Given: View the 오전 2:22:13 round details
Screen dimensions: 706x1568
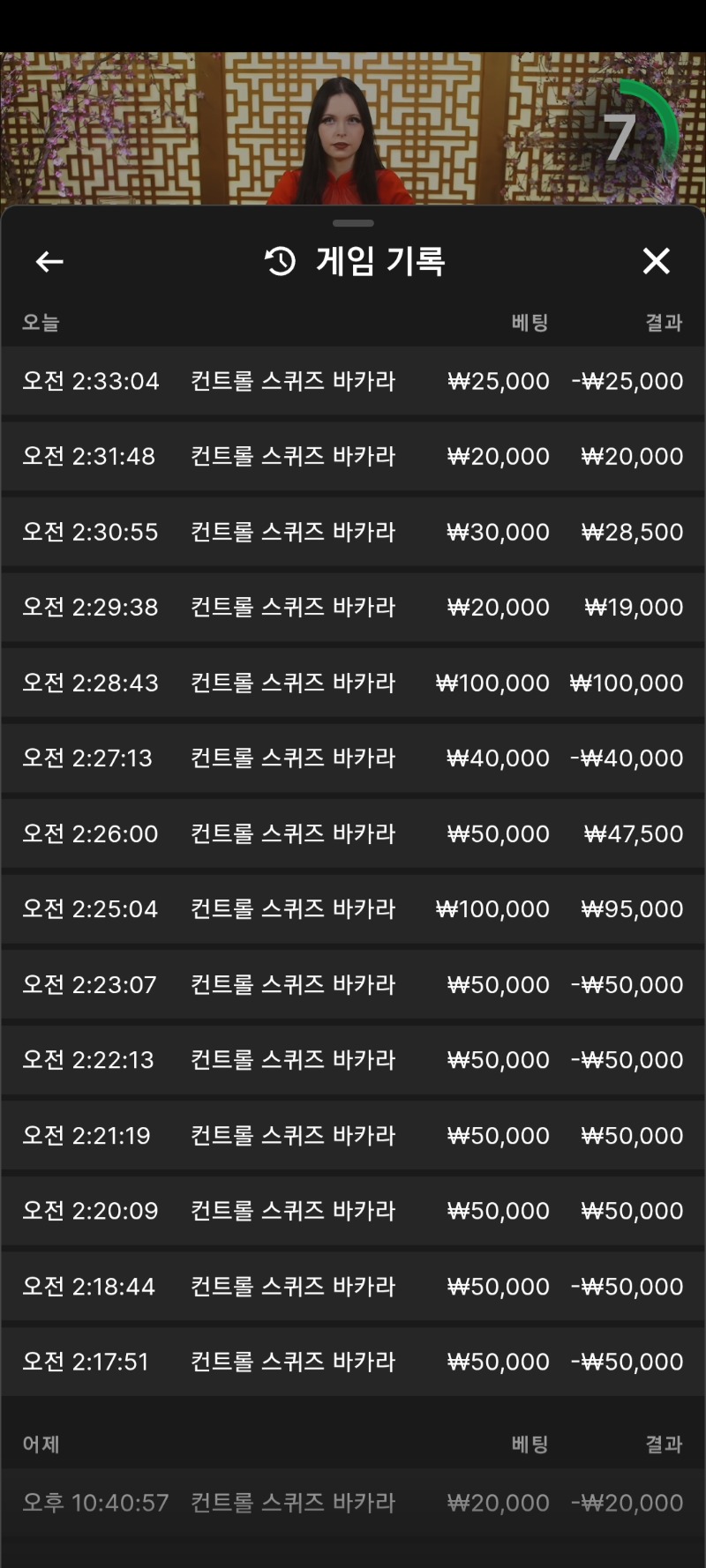Looking at the screenshot, I should coord(353,1060).
